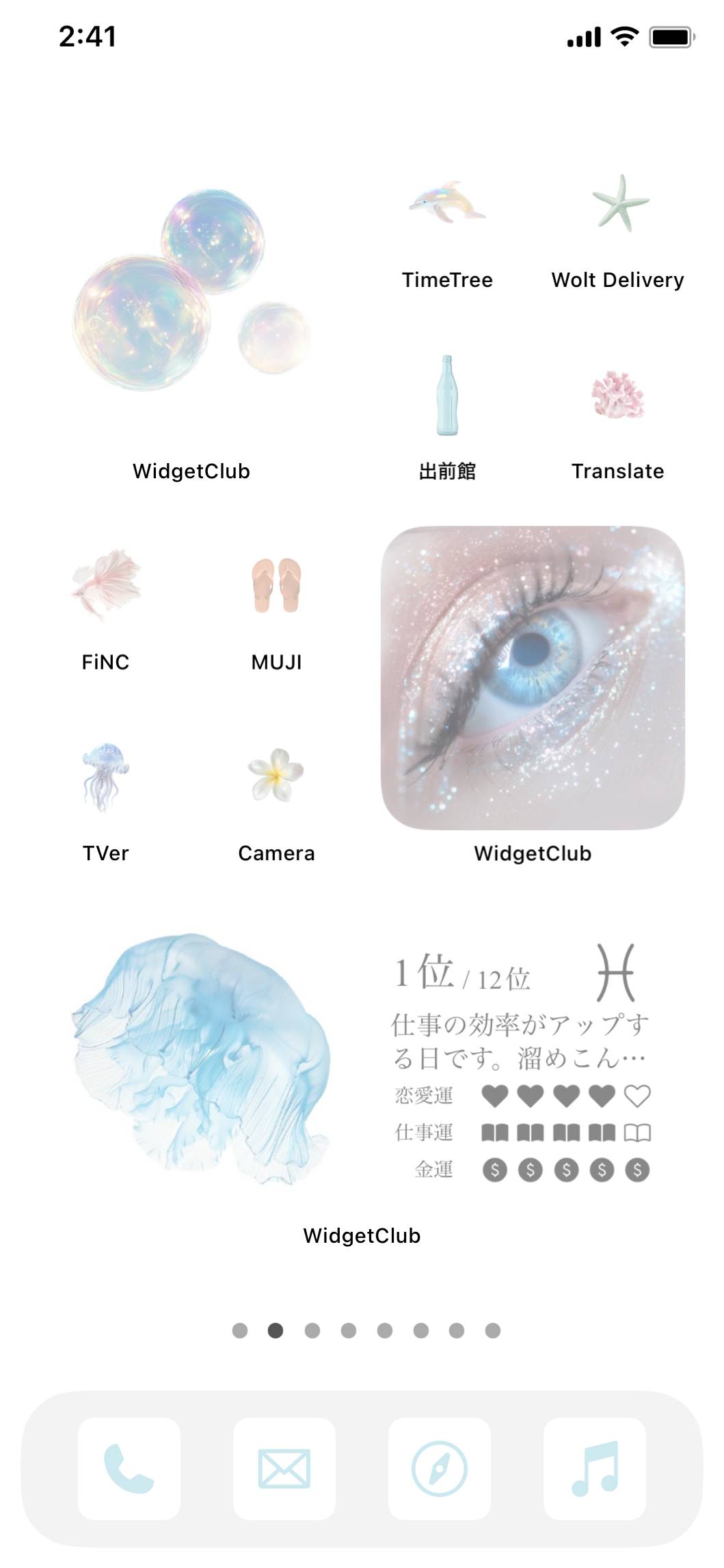Open the TVer app
This screenshot has width=724, height=1568.
tap(105, 778)
